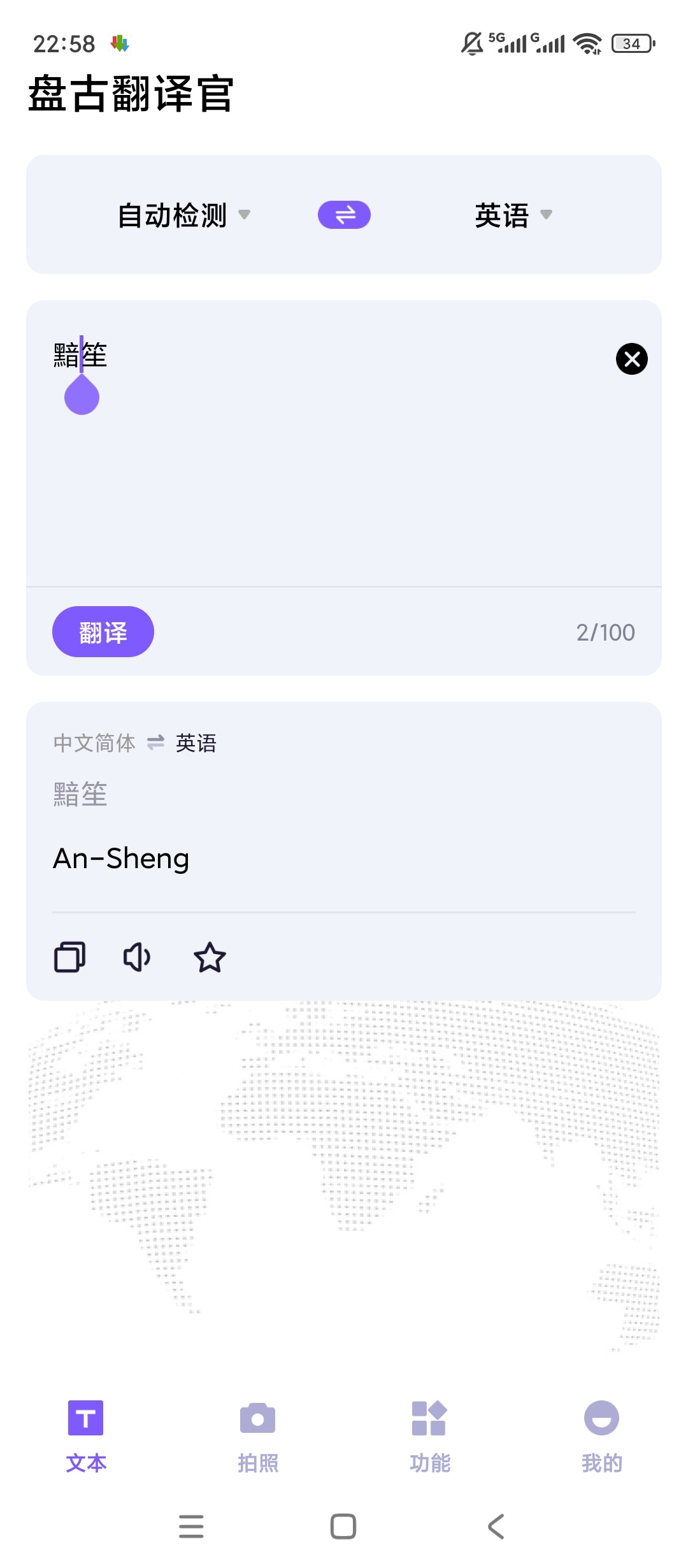Star the translation as favorite
The width and height of the screenshot is (688, 1568).
click(210, 957)
